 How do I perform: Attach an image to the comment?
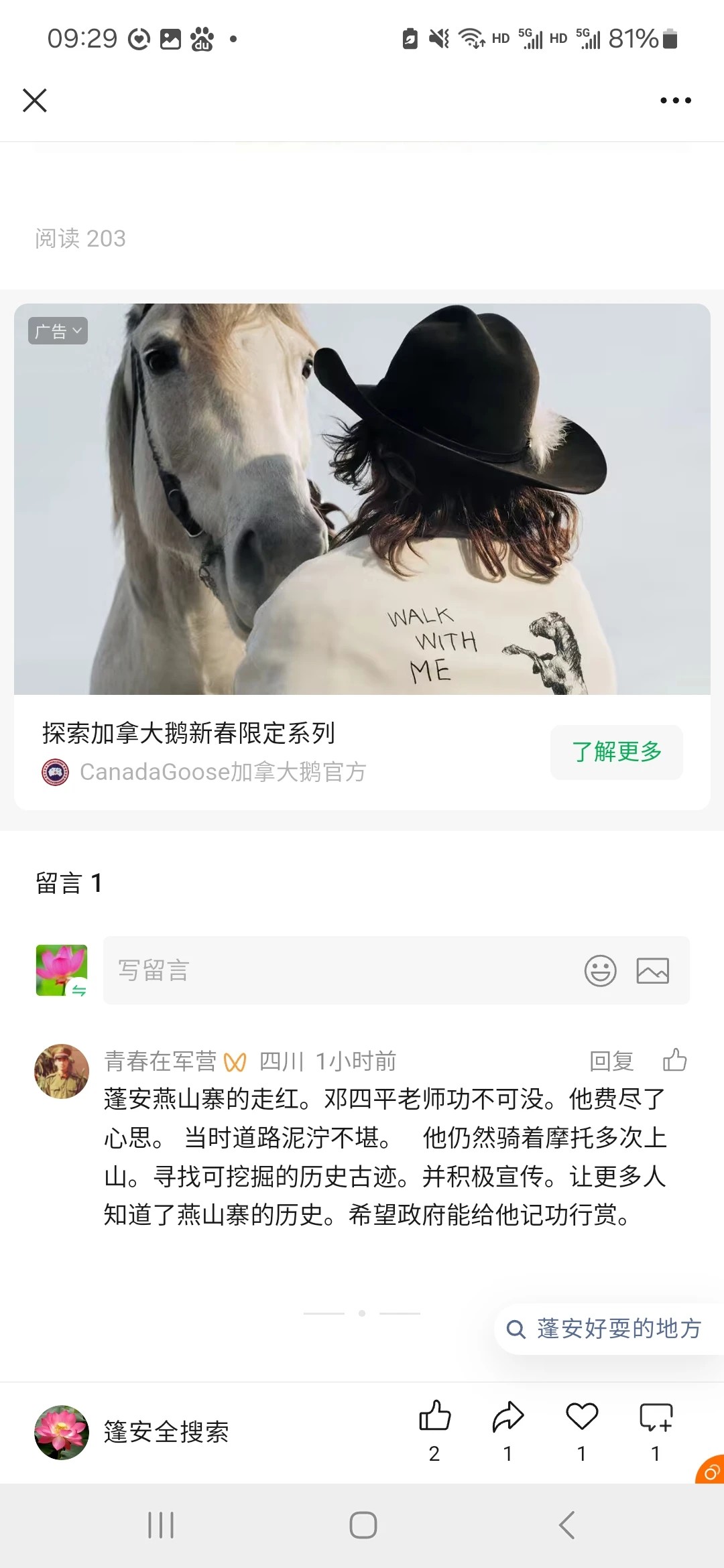[652, 970]
